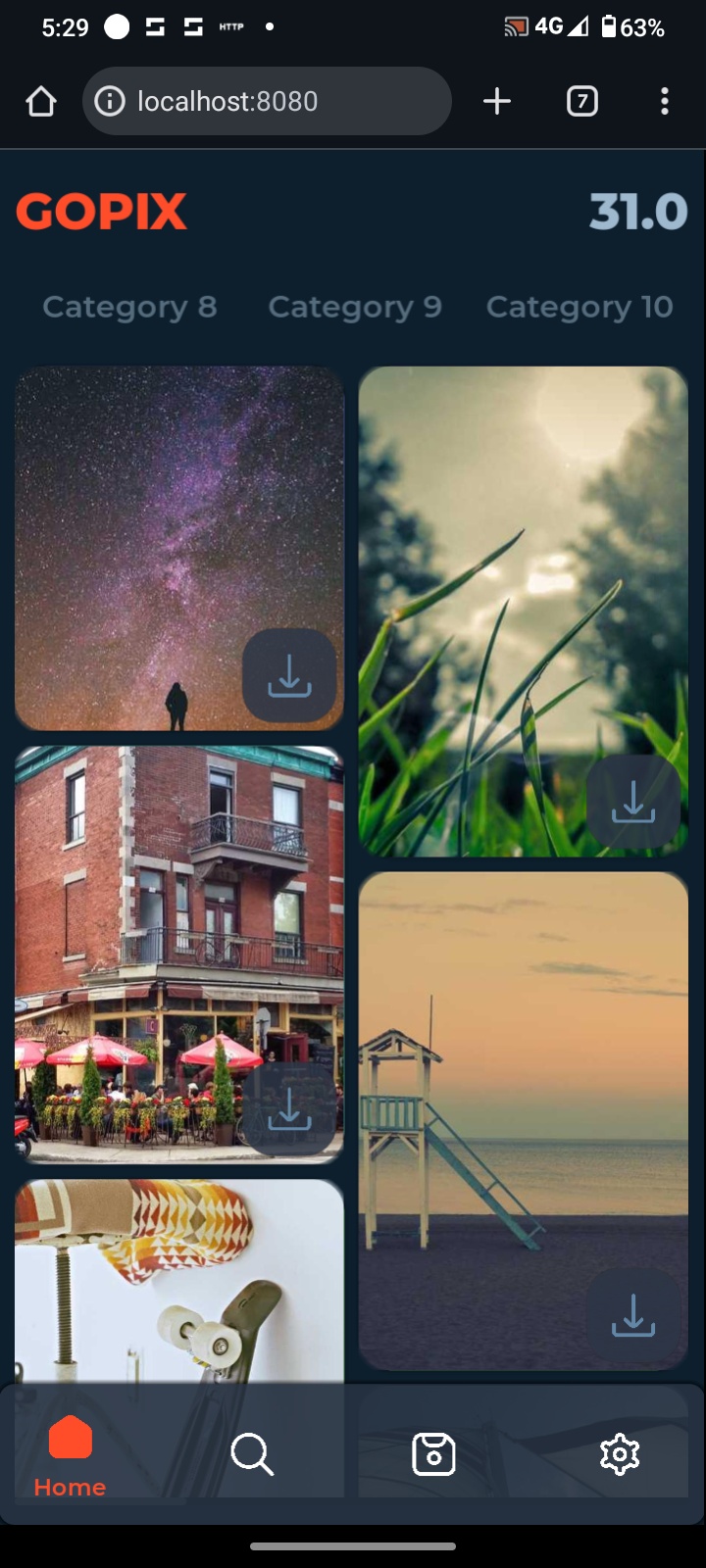This screenshot has height=1568, width=706.
Task: Open the search tab in bottom bar
Action: point(252,1454)
